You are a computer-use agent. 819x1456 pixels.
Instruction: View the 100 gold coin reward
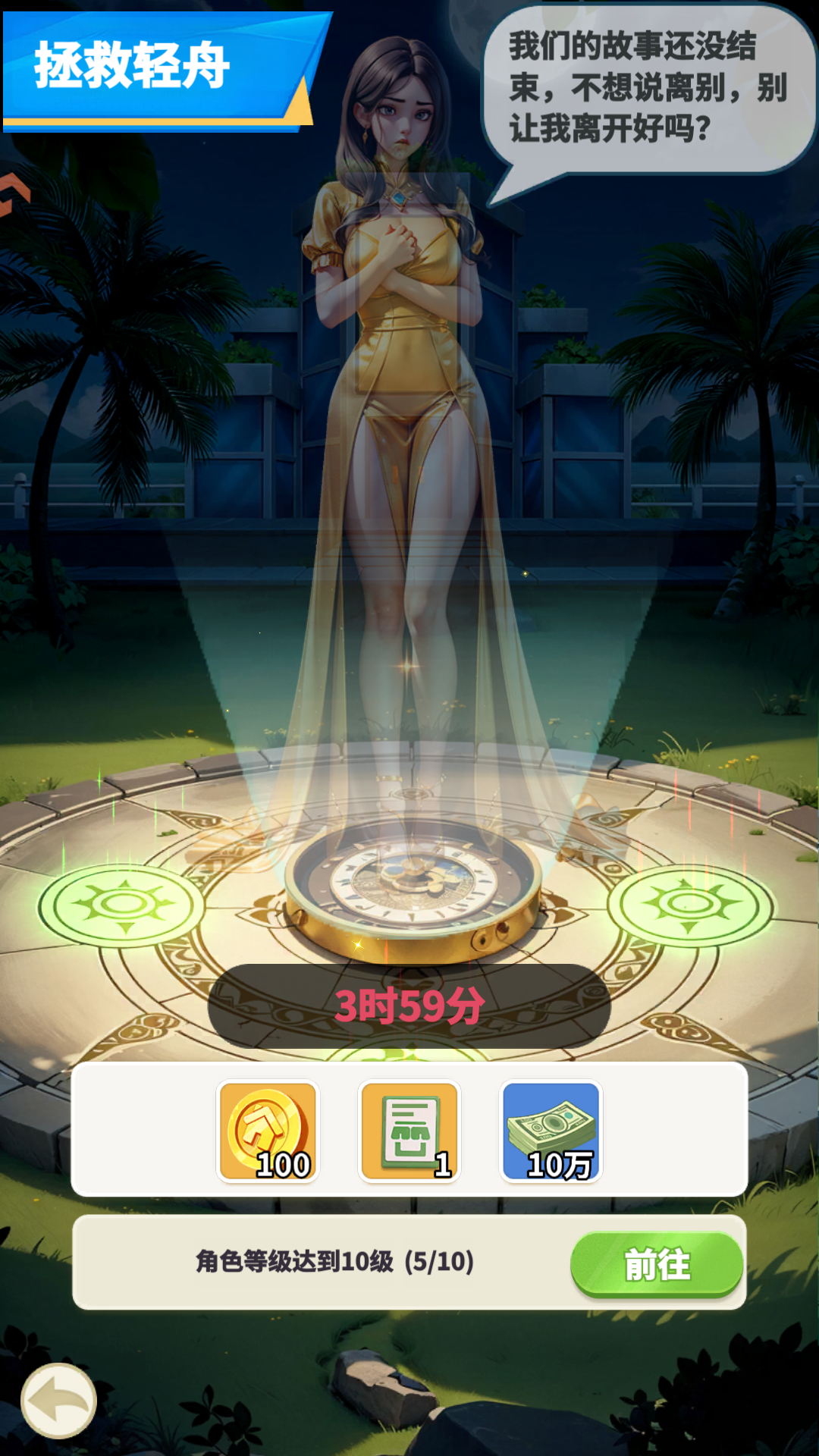(268, 1131)
